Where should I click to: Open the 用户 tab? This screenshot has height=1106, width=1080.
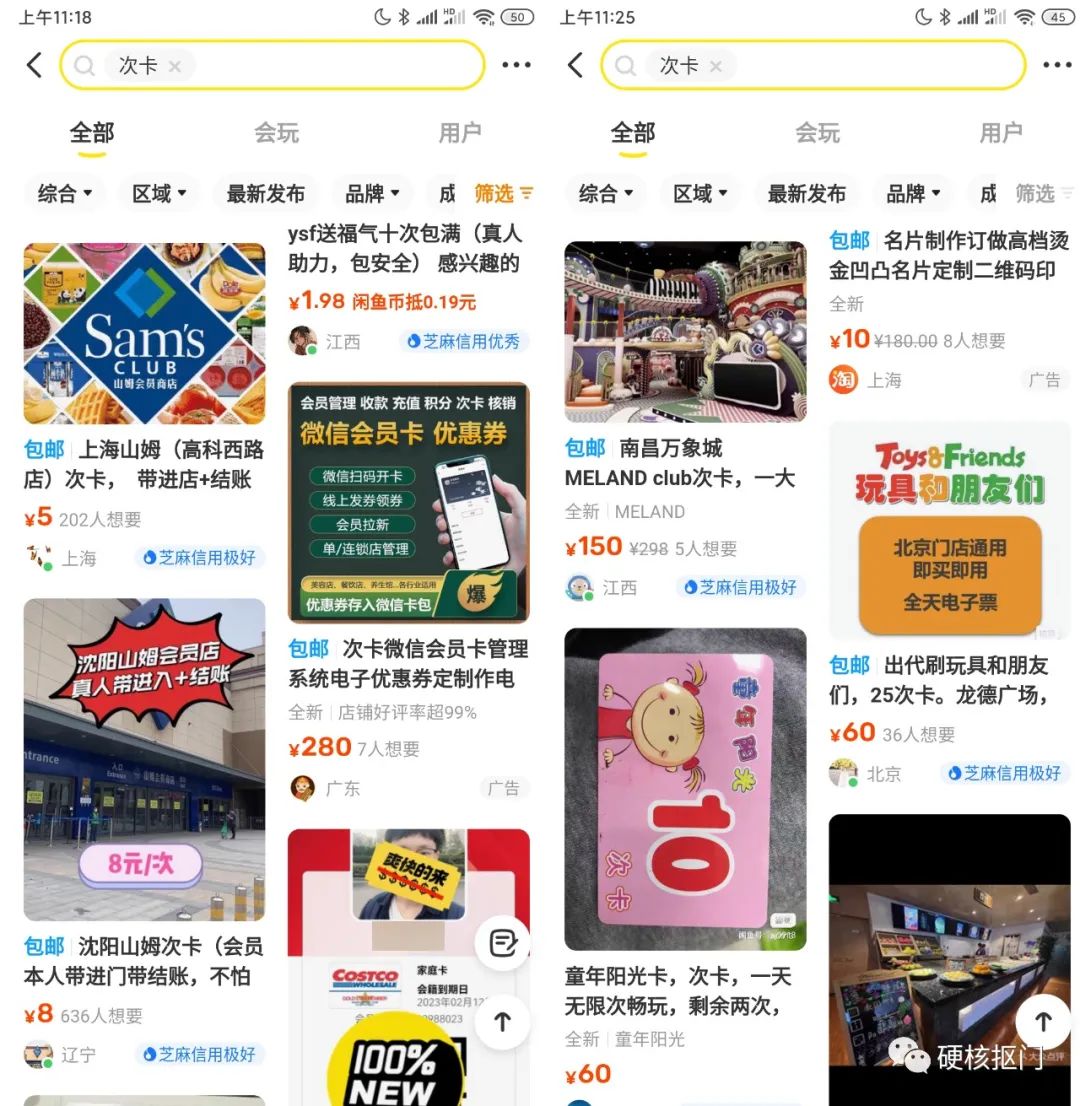tap(460, 132)
